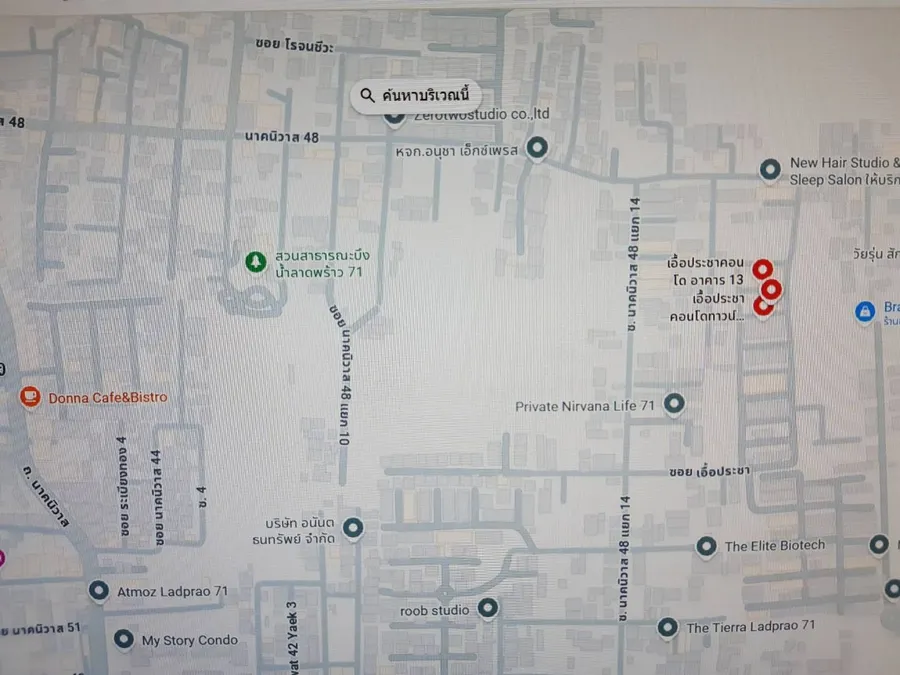Open the roob studio place pin
This screenshot has width=900, height=675.
point(487,607)
